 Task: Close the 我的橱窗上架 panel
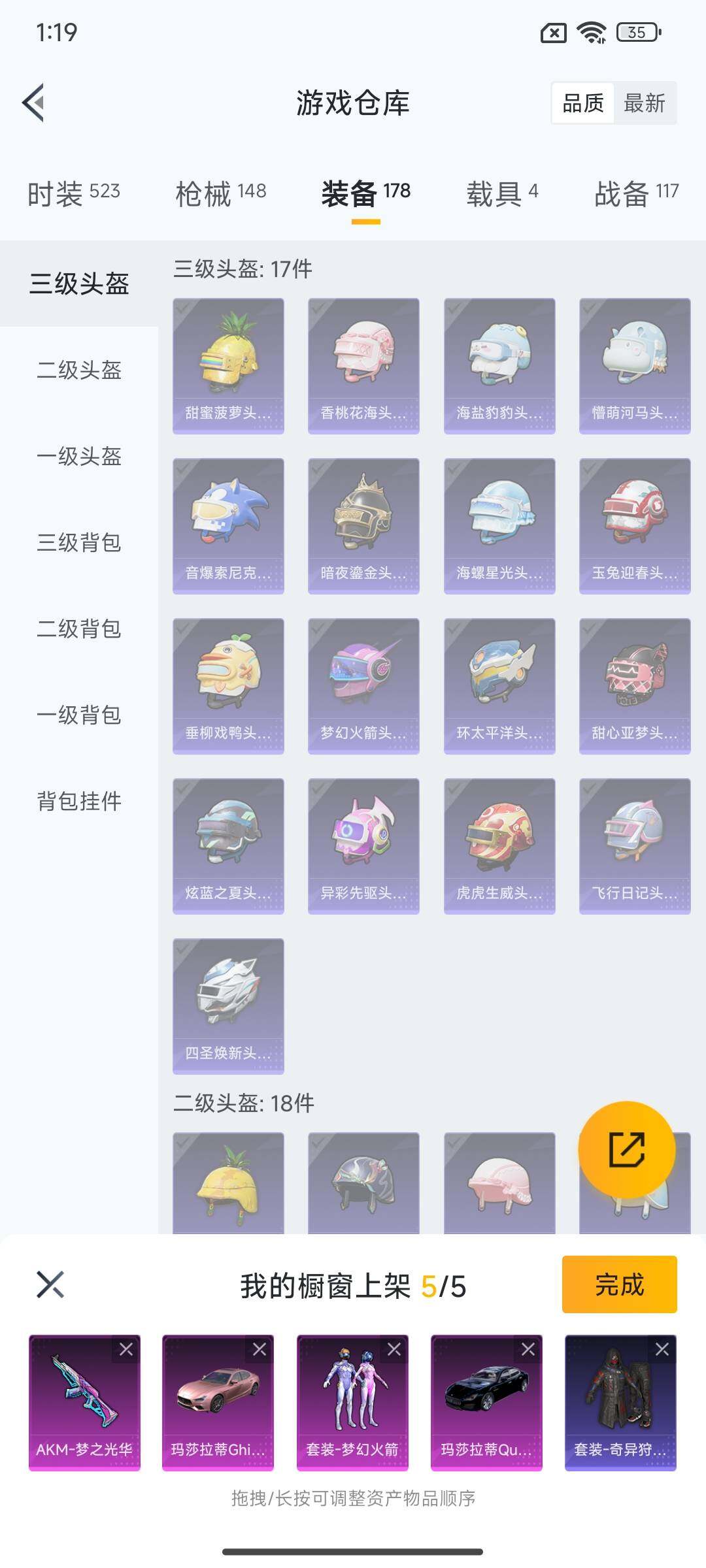pos(50,1284)
